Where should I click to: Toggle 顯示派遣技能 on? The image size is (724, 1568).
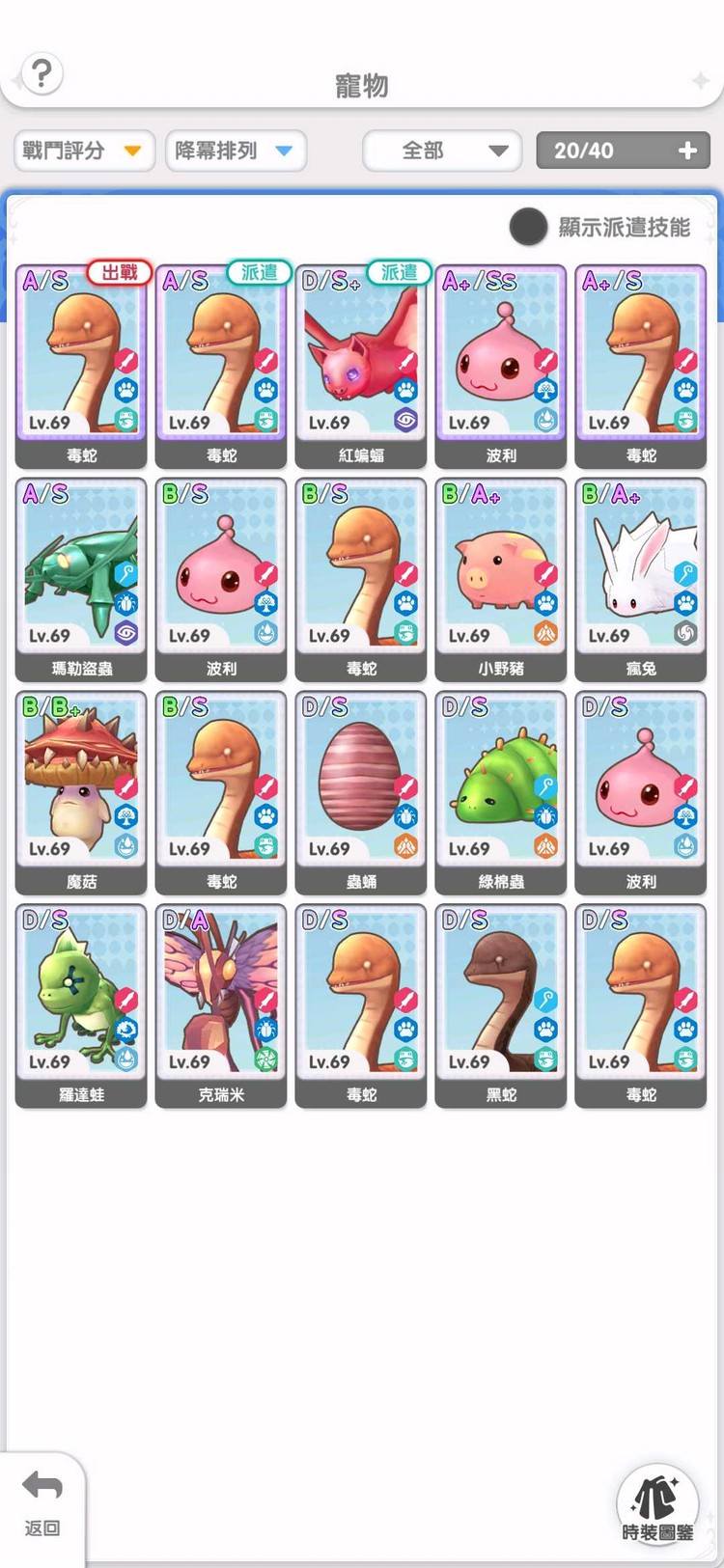point(528,227)
